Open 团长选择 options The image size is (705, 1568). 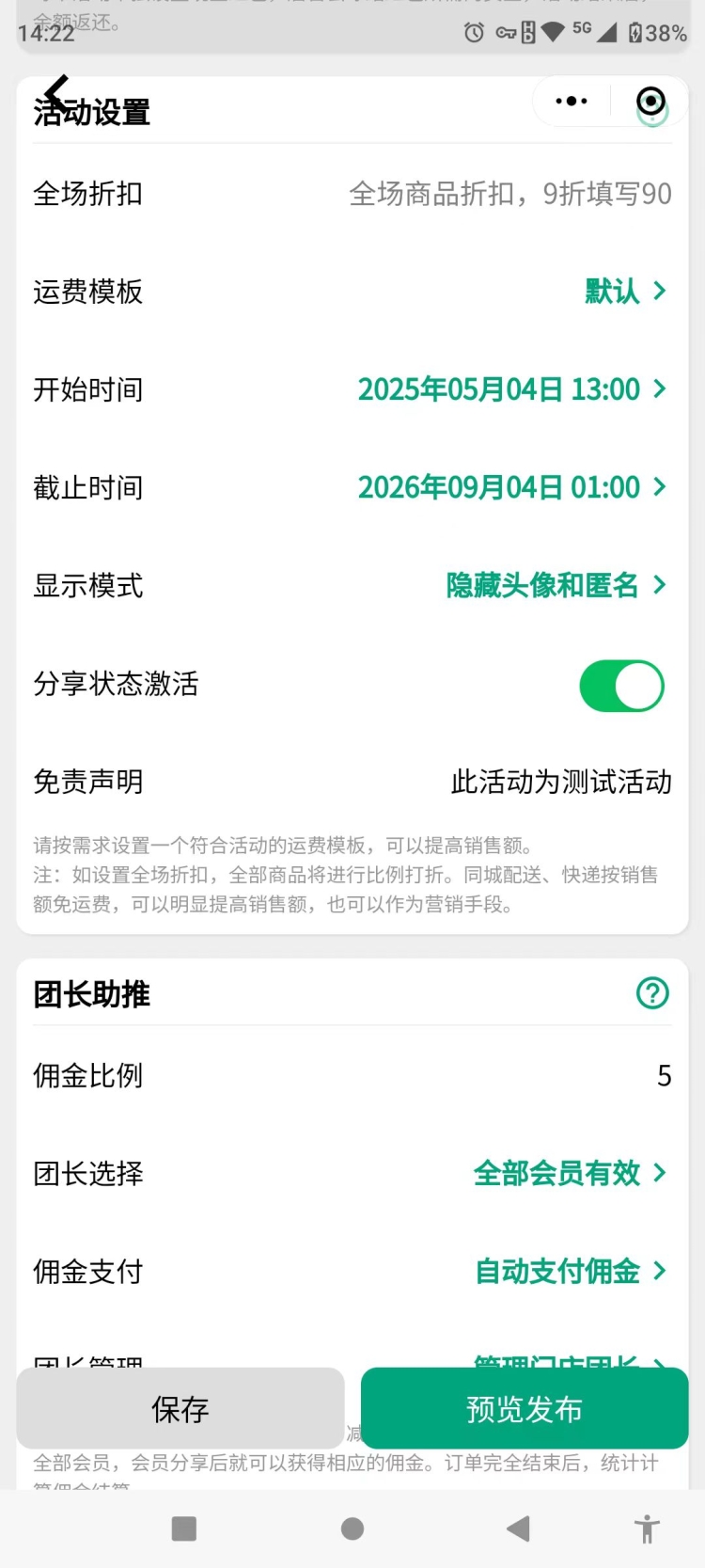pyautogui.click(x=569, y=1173)
